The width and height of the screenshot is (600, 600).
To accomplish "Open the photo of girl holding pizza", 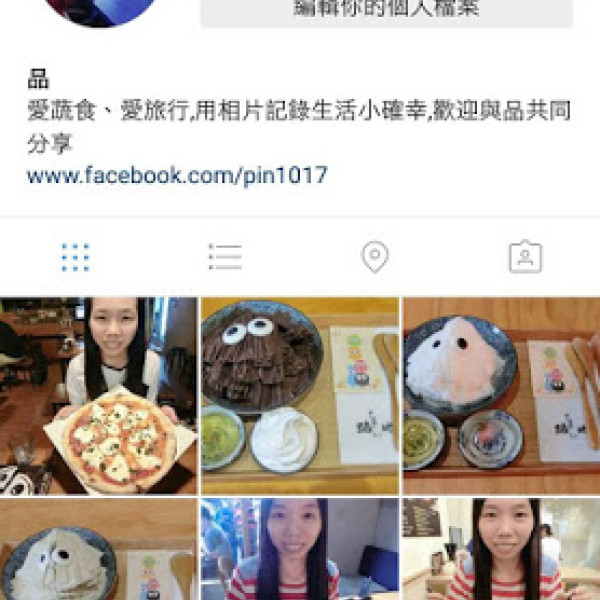I will tap(98, 395).
